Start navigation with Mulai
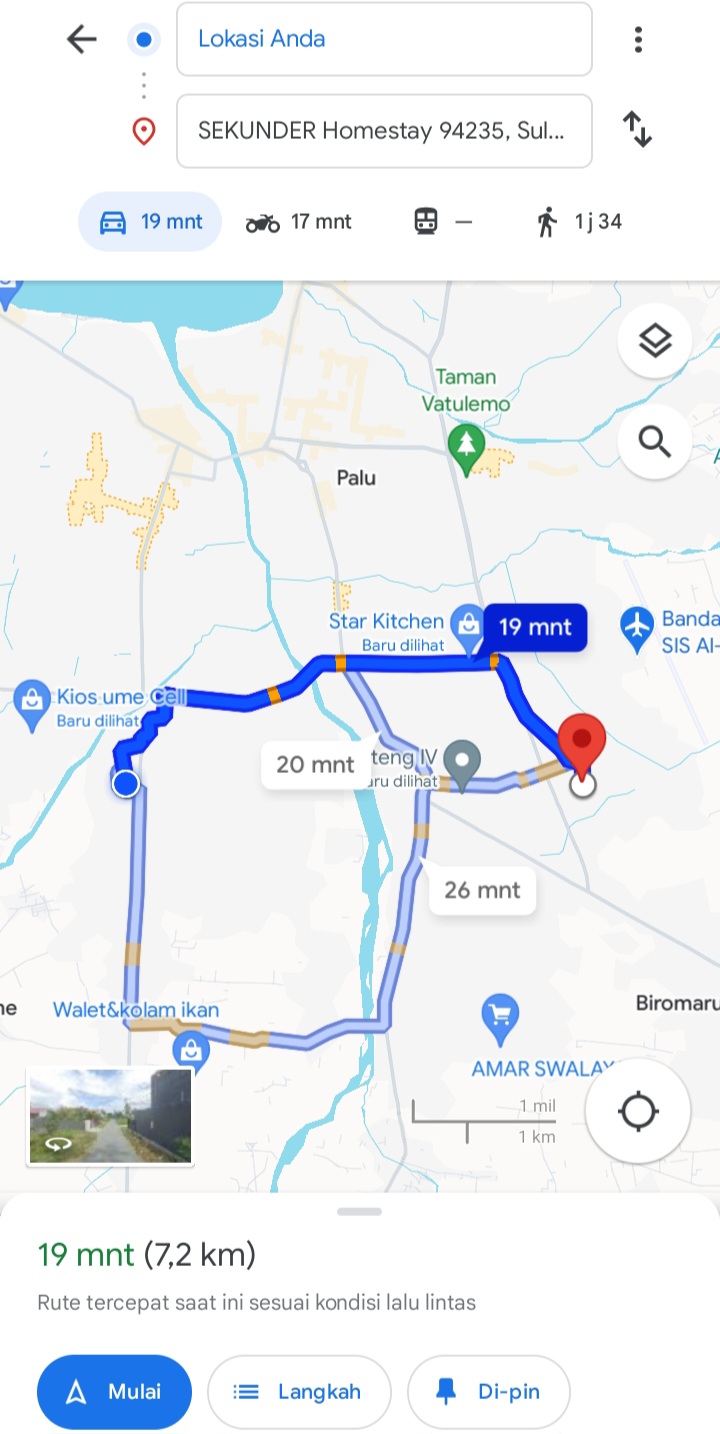 pyautogui.click(x=114, y=1392)
